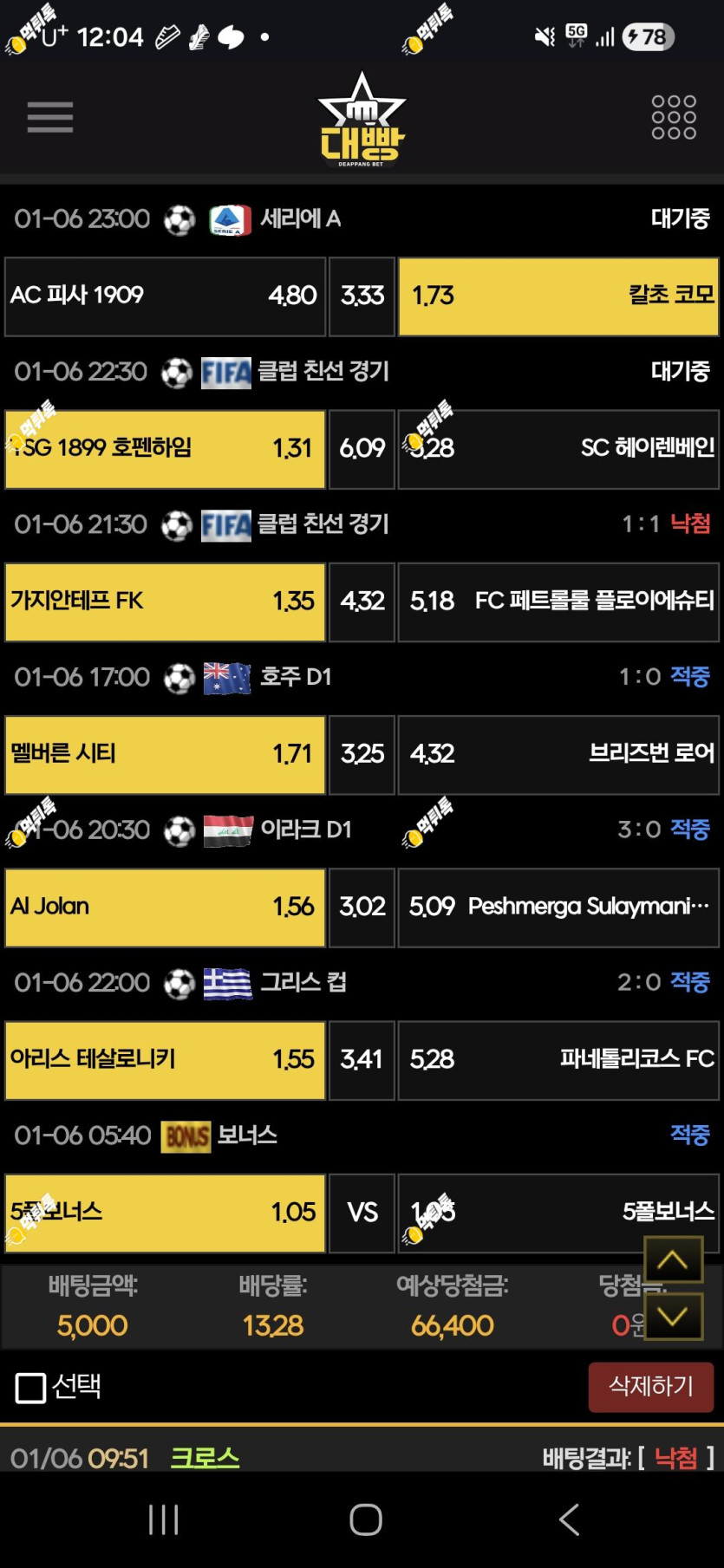Image resolution: width=724 pixels, height=1568 pixels.
Task: Open the hamburger drawer menu
Action: click(49, 117)
